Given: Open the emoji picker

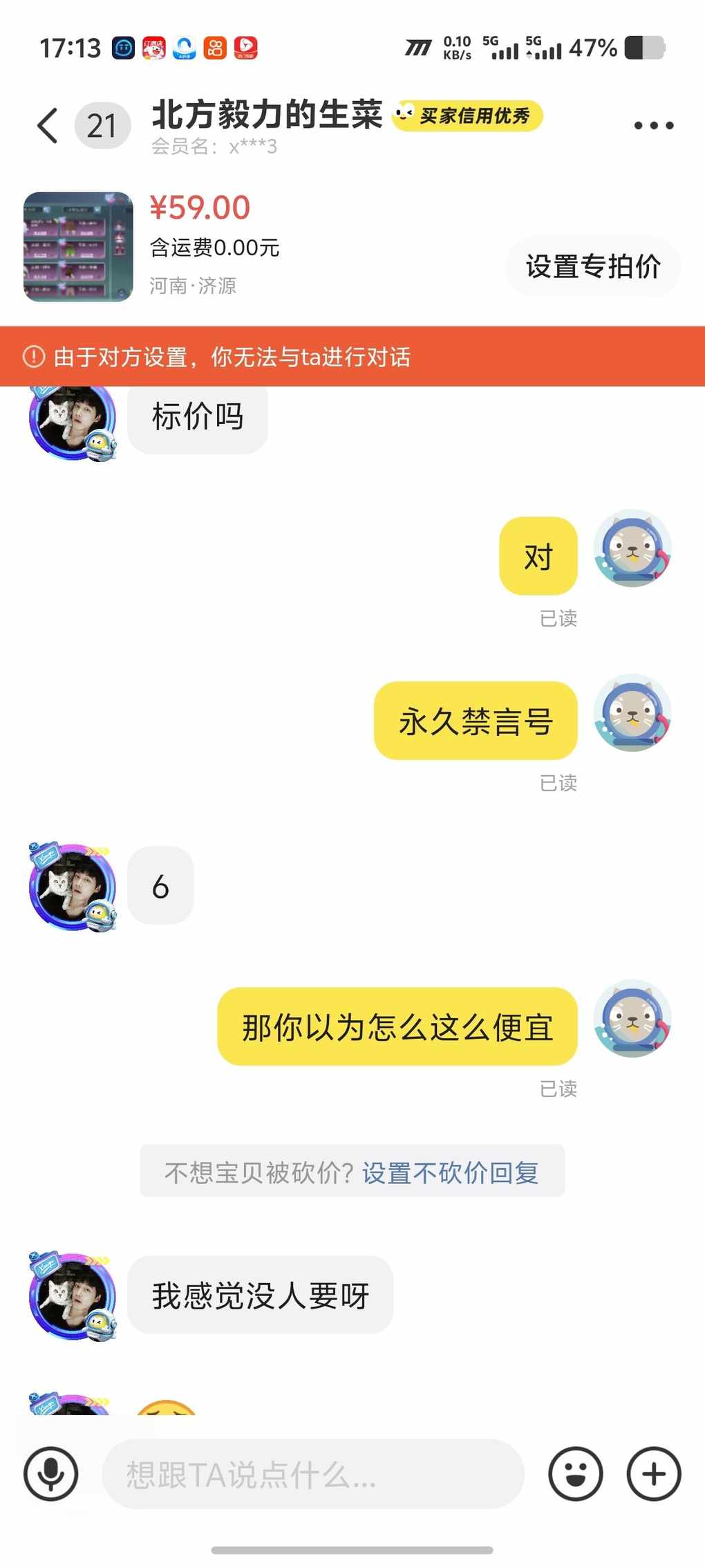Looking at the screenshot, I should click(x=576, y=1475).
